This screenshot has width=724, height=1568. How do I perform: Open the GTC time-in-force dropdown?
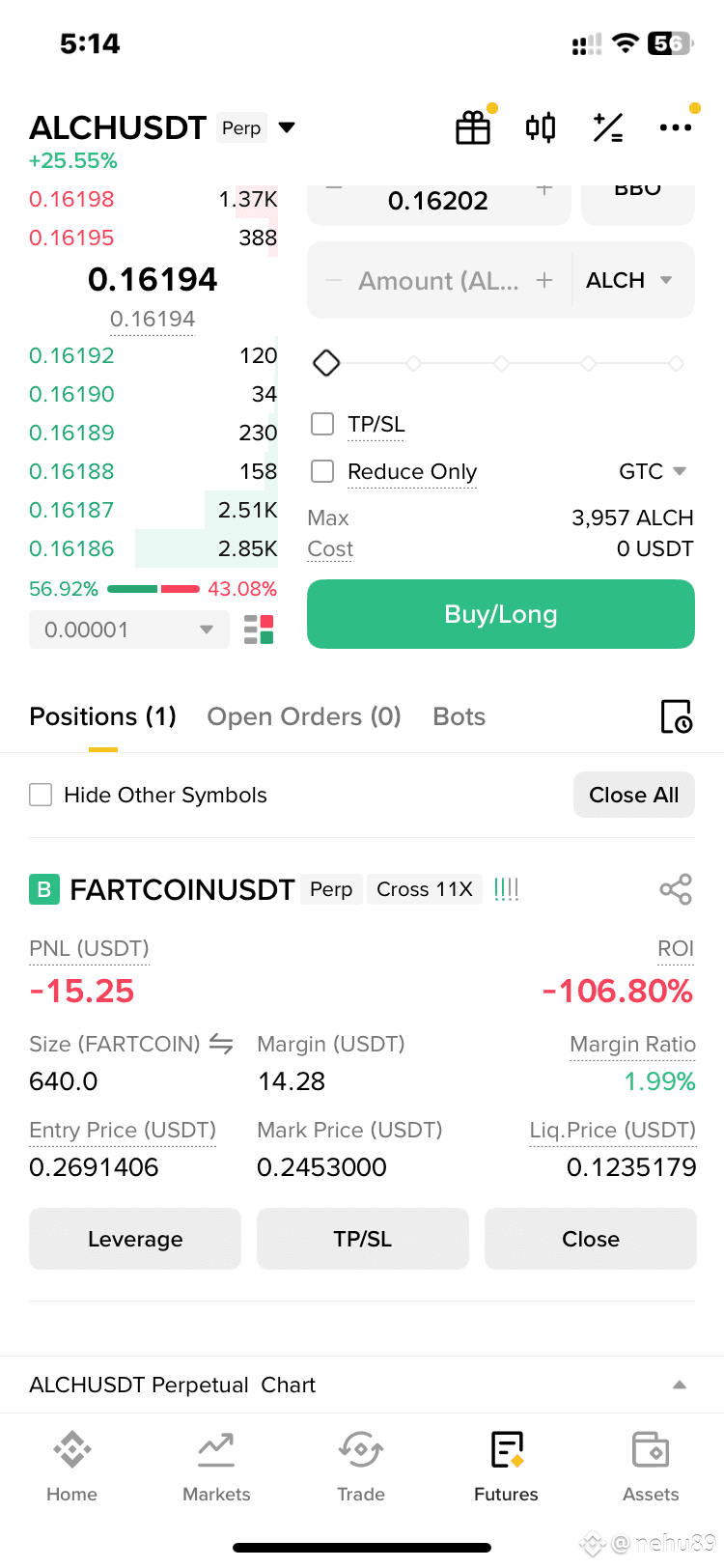pos(653,471)
